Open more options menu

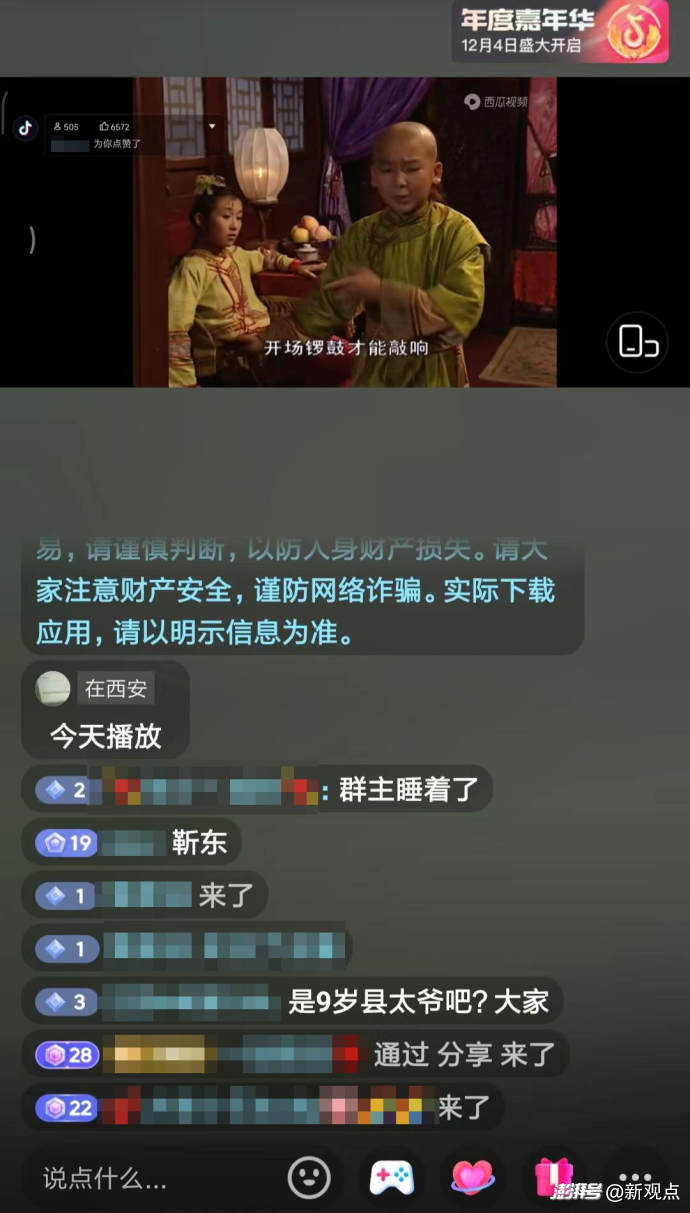coord(635,1177)
